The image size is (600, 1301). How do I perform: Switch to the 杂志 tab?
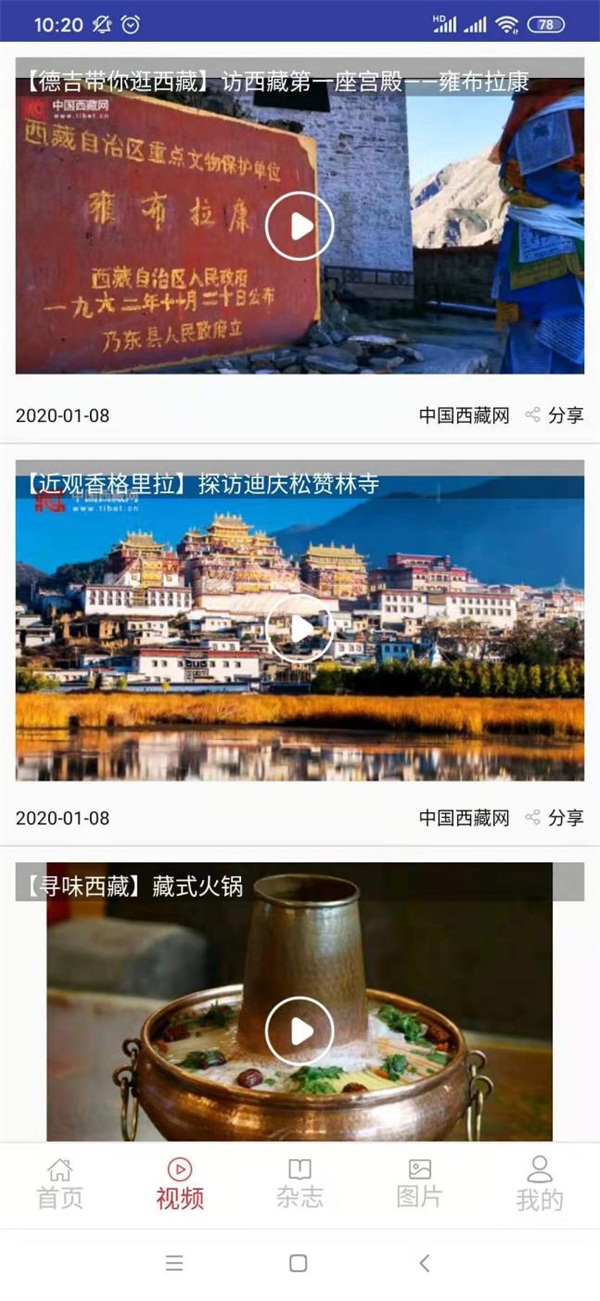(300, 1184)
